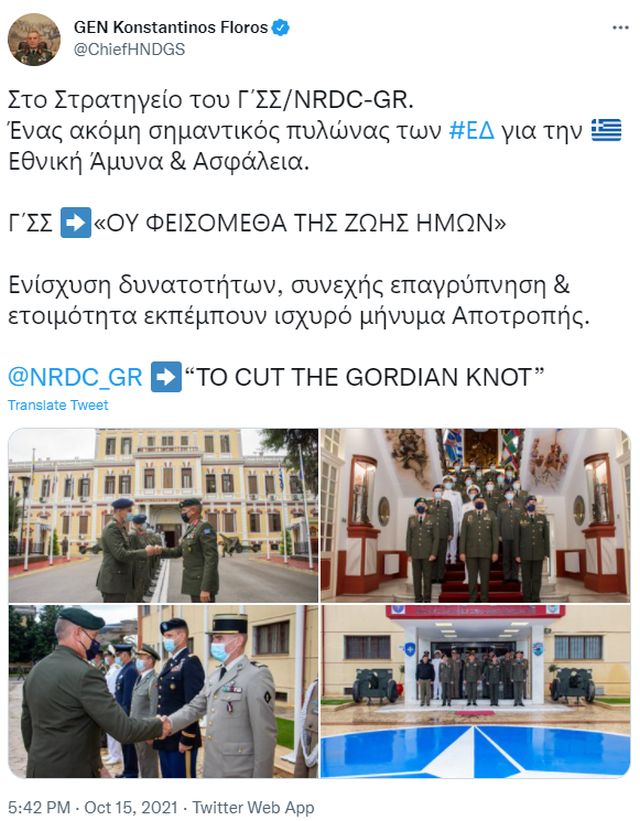640x821 pixels.
Task: Open GEN Konstantinos Floros profile picture
Action: click(34, 39)
